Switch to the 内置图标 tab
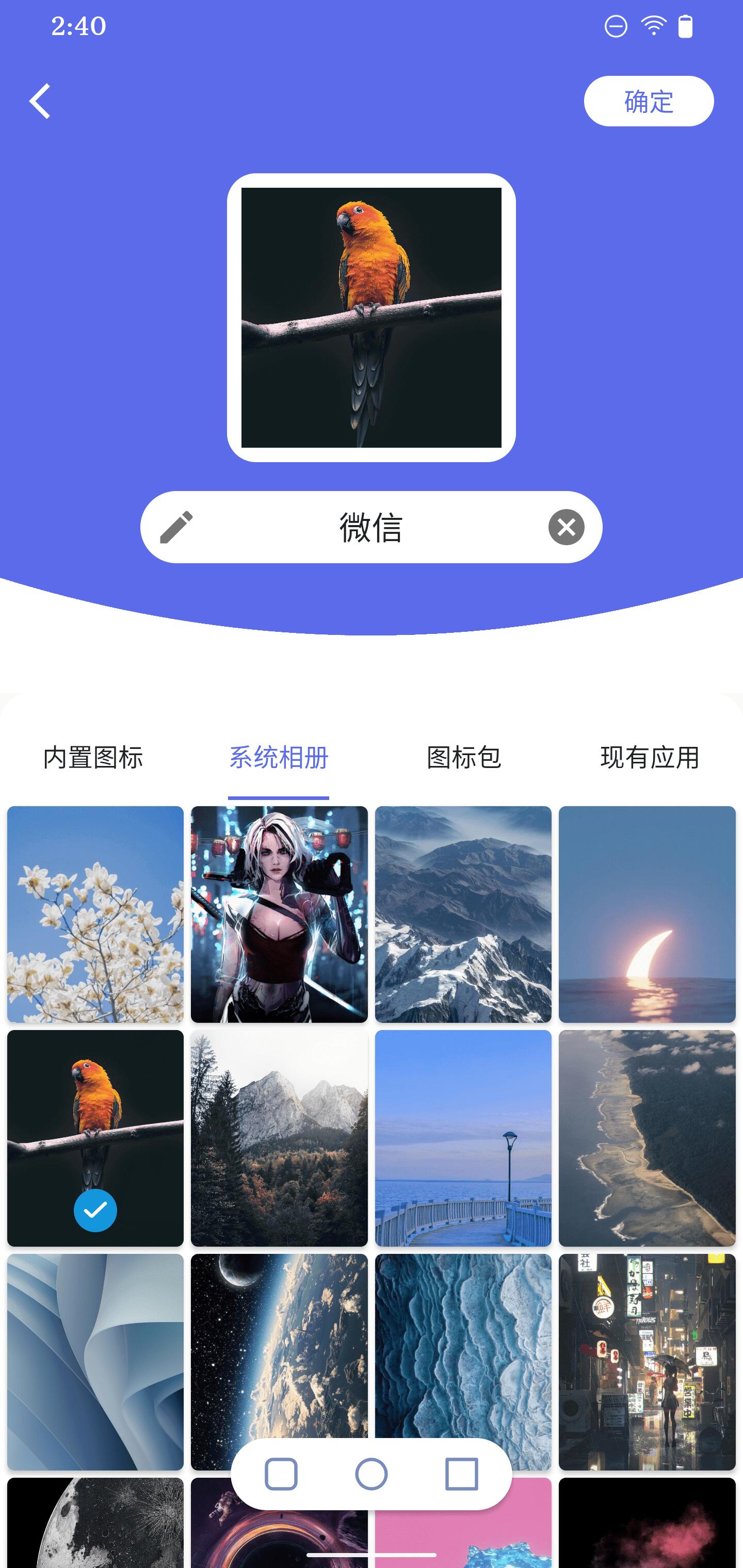This screenshot has height=1568, width=743. (x=93, y=758)
